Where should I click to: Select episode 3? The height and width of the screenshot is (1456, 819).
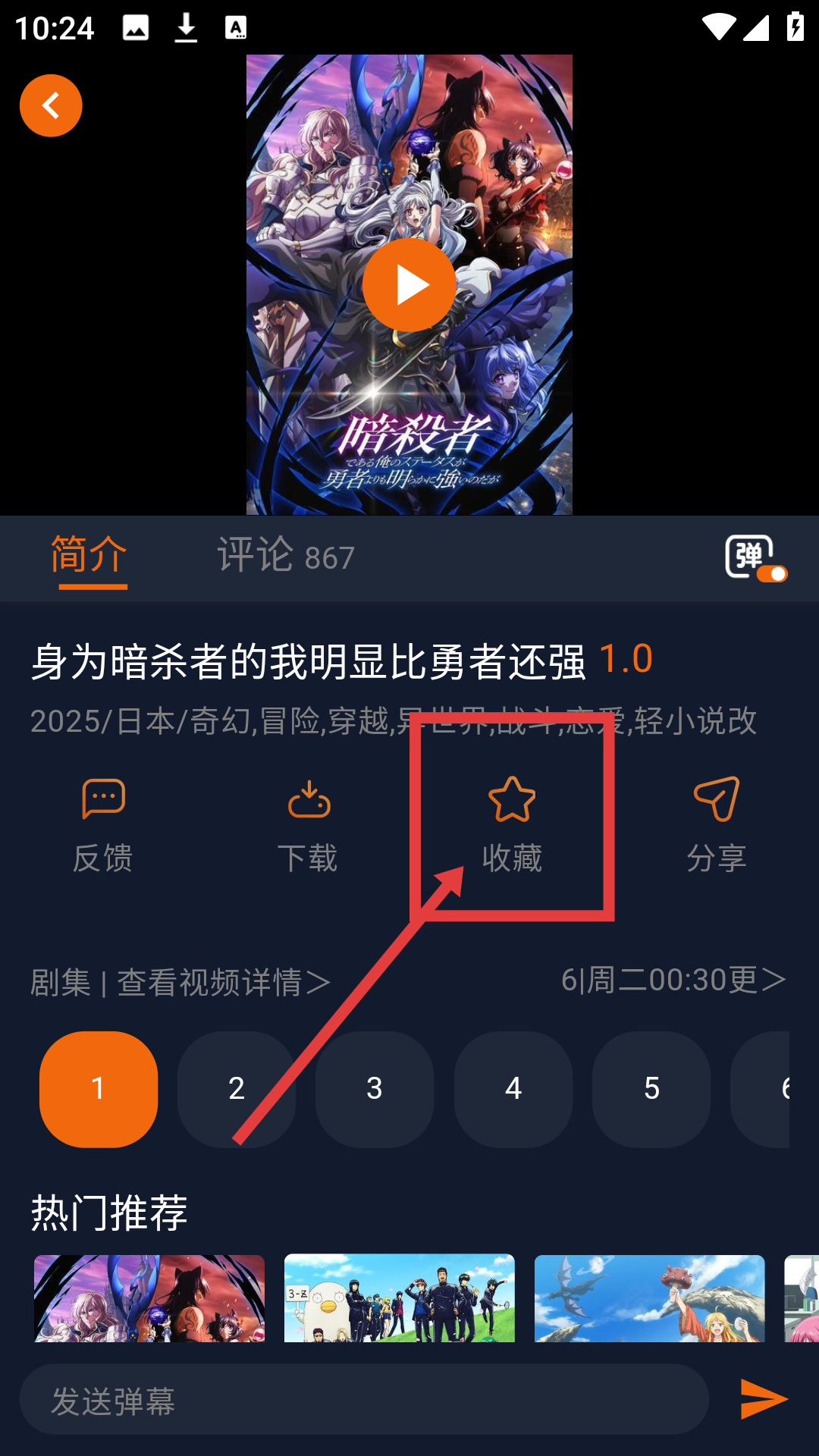pos(375,1089)
